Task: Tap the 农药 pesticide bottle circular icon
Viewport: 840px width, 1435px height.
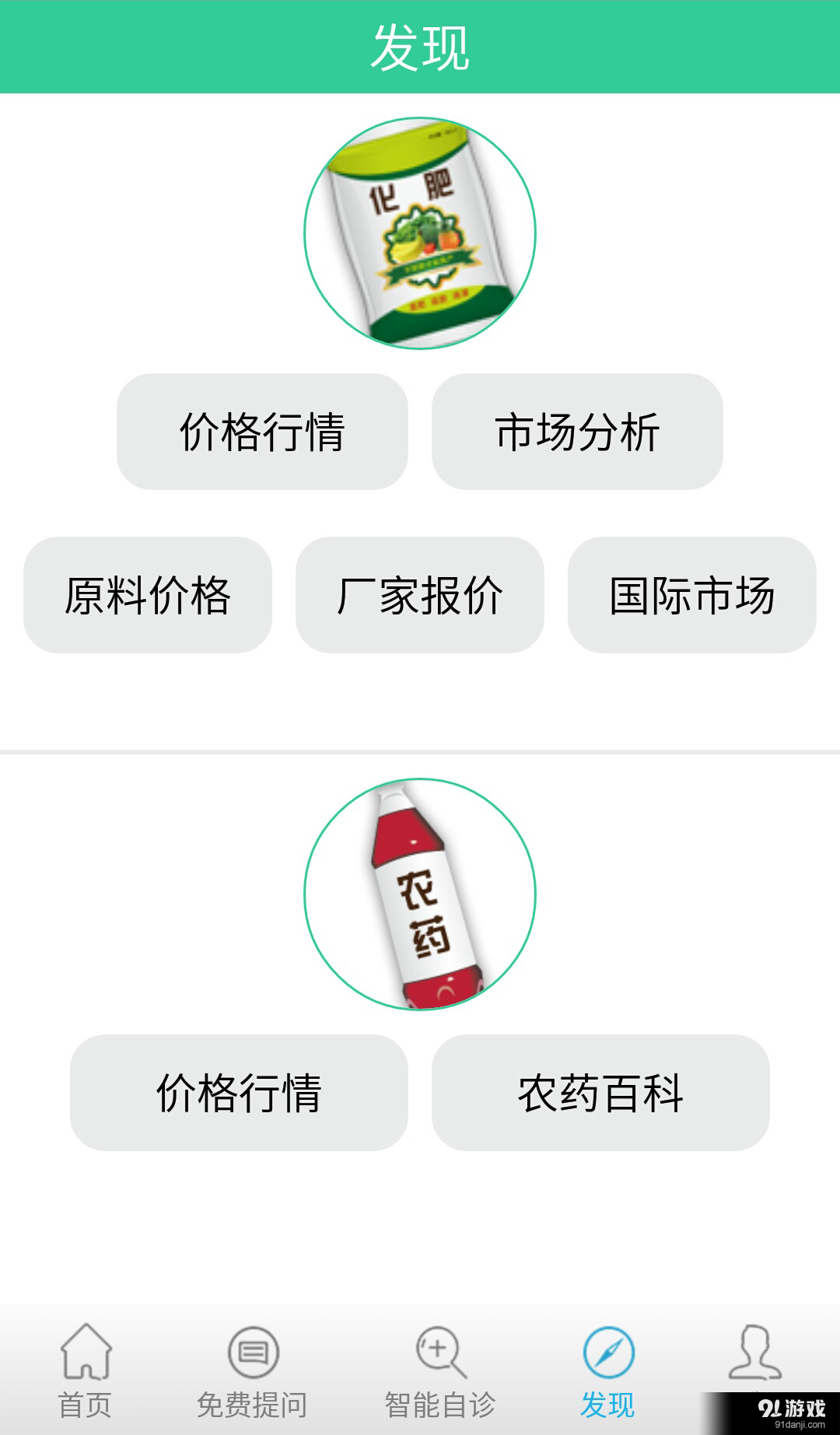Action: tap(420, 893)
